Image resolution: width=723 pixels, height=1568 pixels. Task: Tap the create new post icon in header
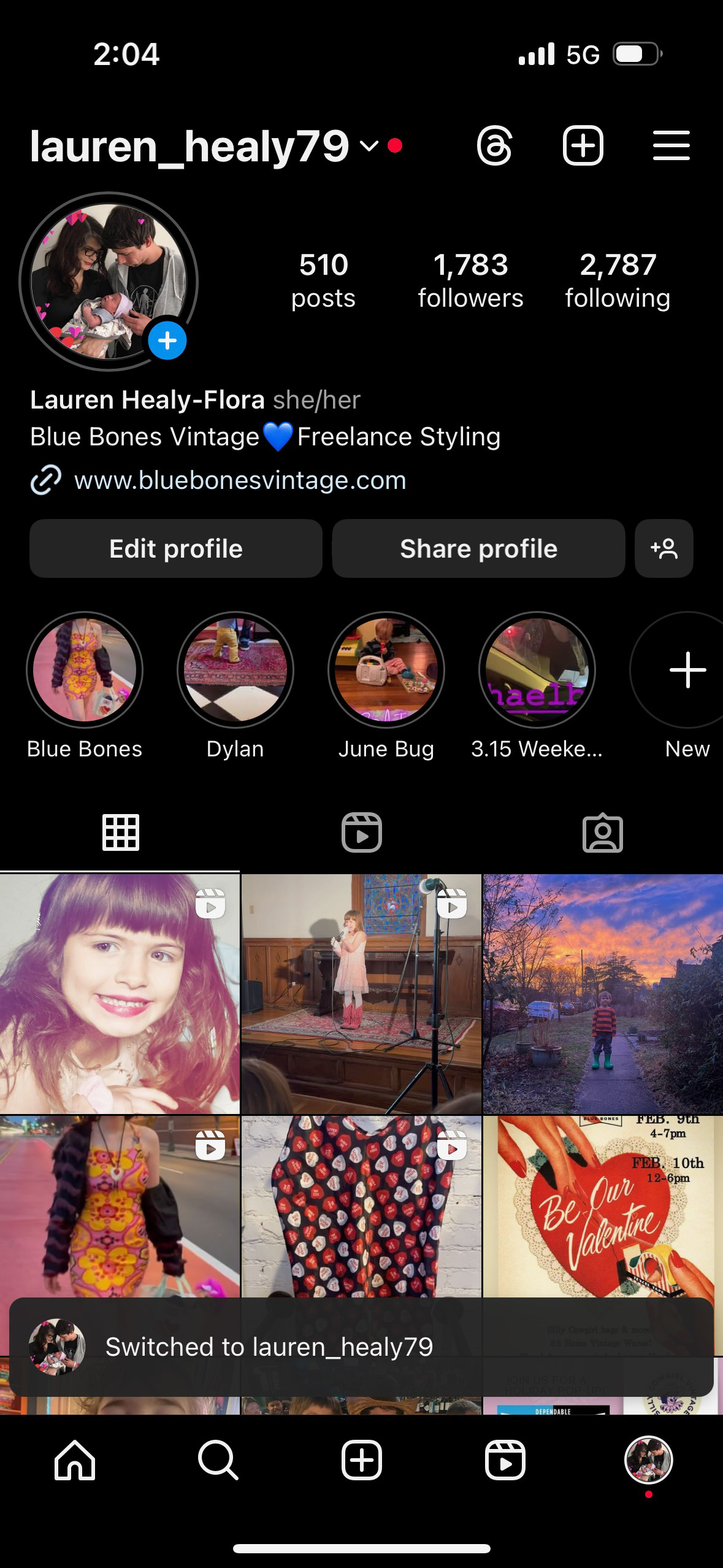coord(583,146)
